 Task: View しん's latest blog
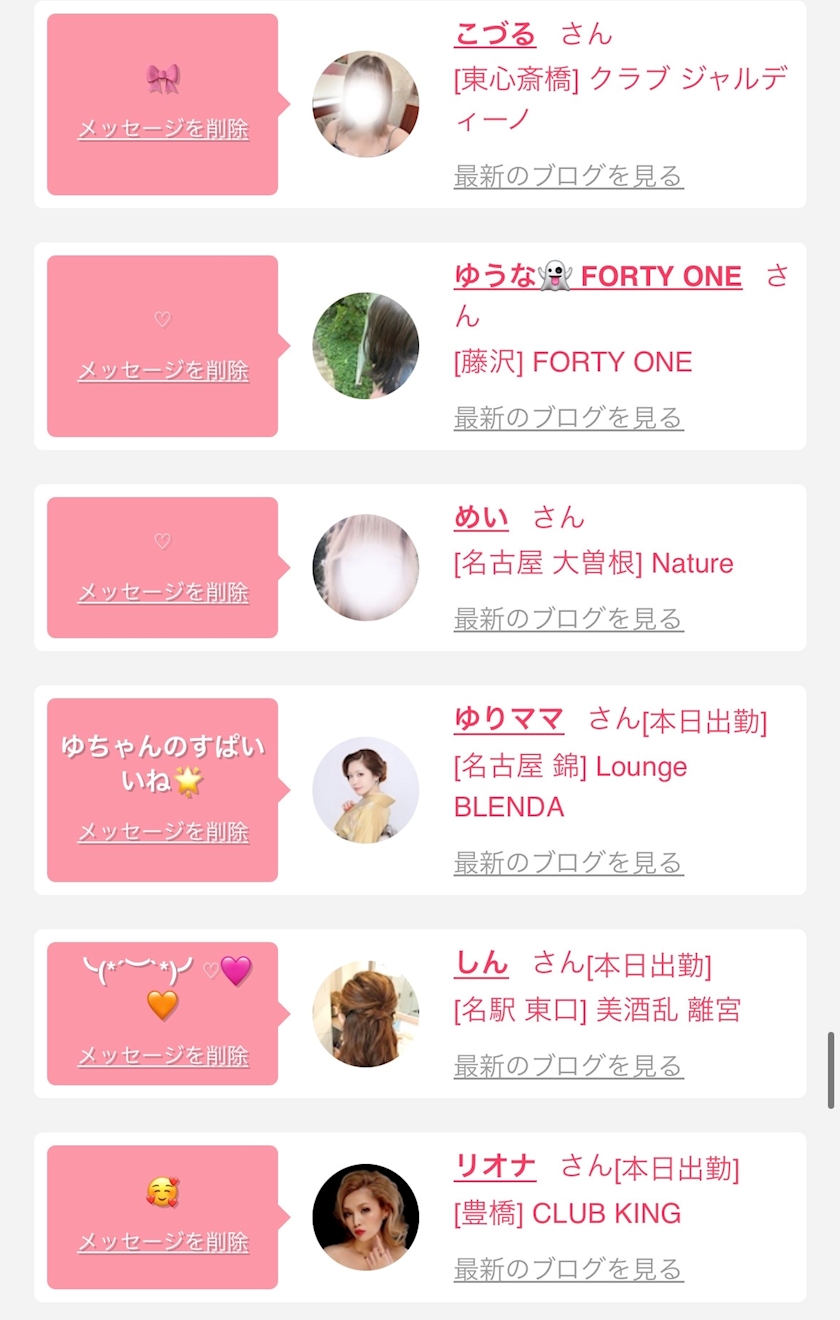[568, 1066]
